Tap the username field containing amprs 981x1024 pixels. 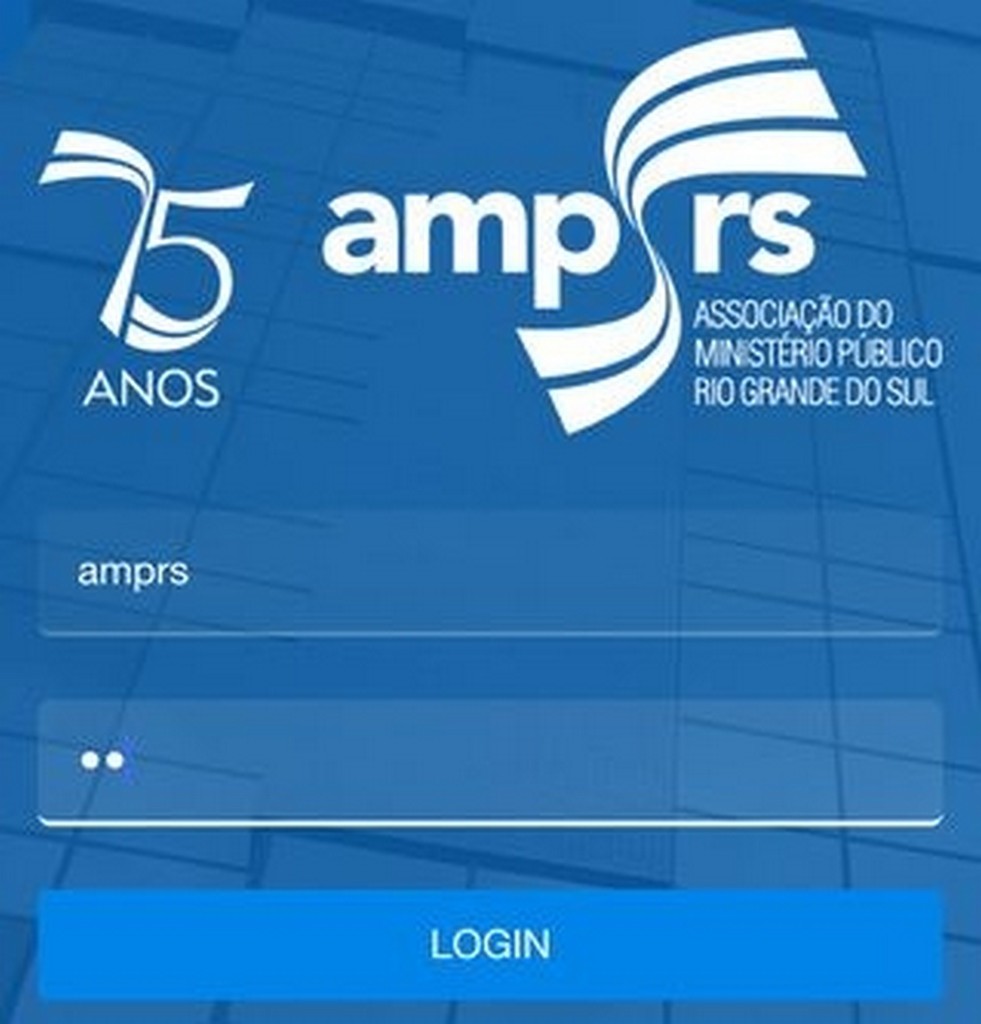(490, 574)
